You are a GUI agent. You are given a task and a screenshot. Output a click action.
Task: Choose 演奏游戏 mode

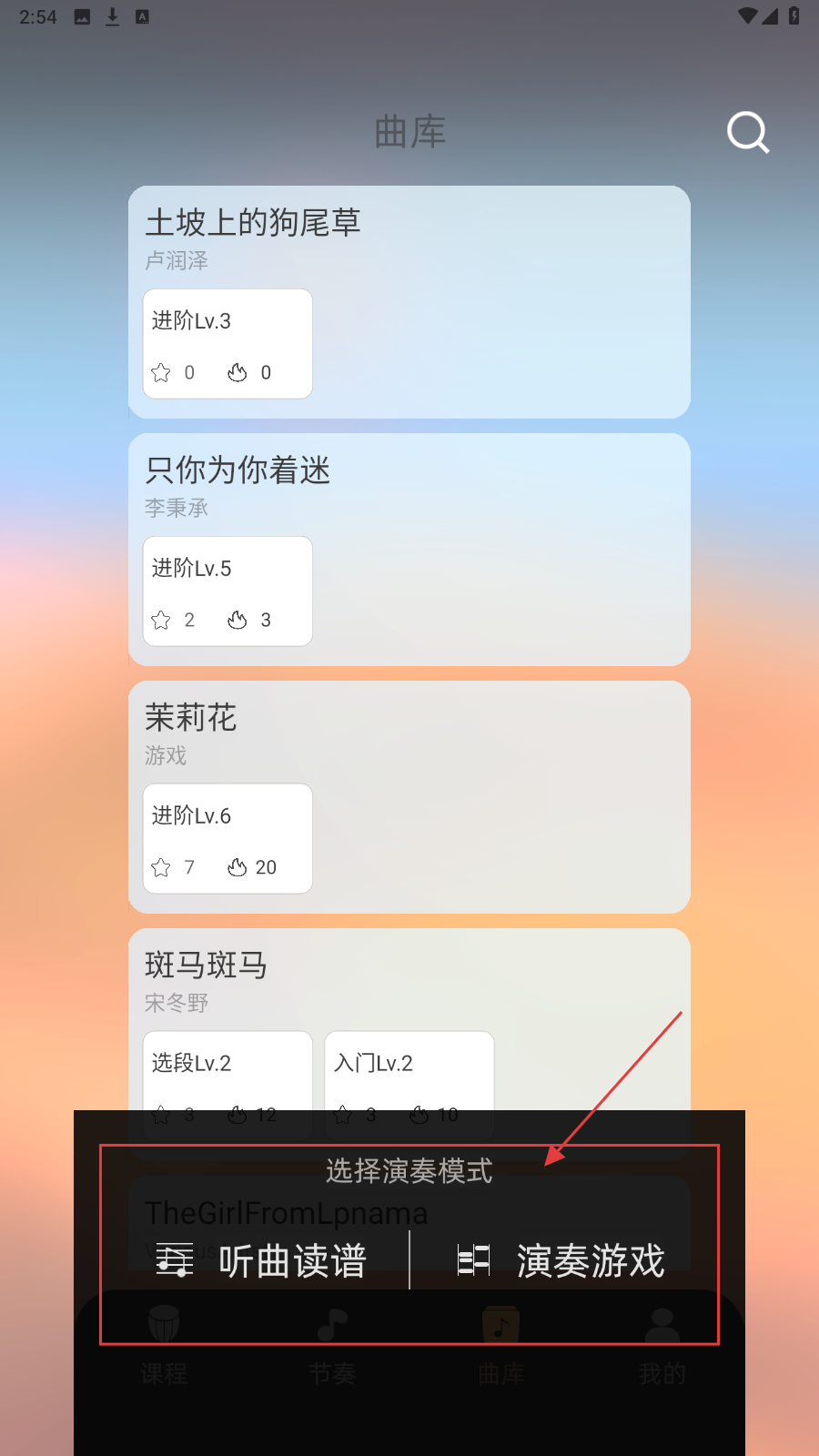tap(561, 1261)
